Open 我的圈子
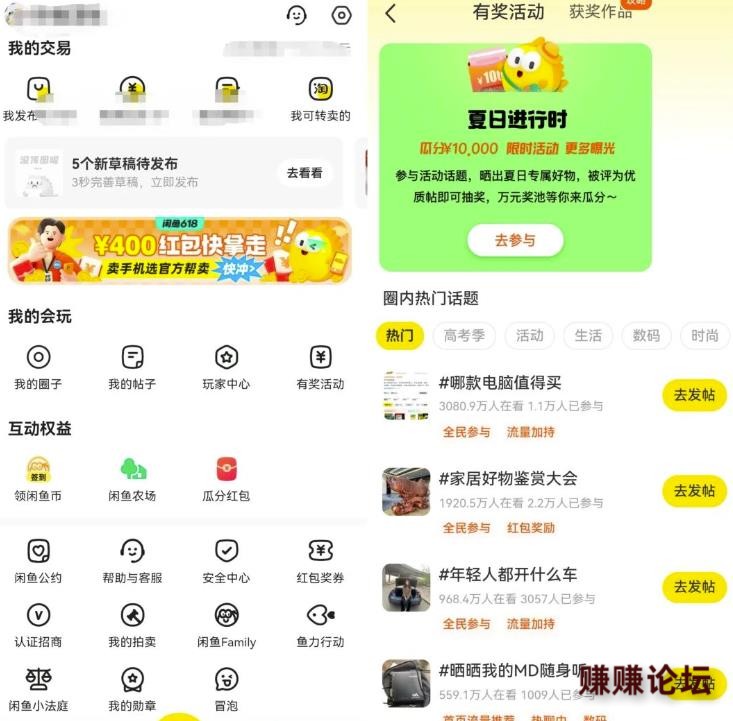Viewport: 733px width, 721px height. pos(38,367)
